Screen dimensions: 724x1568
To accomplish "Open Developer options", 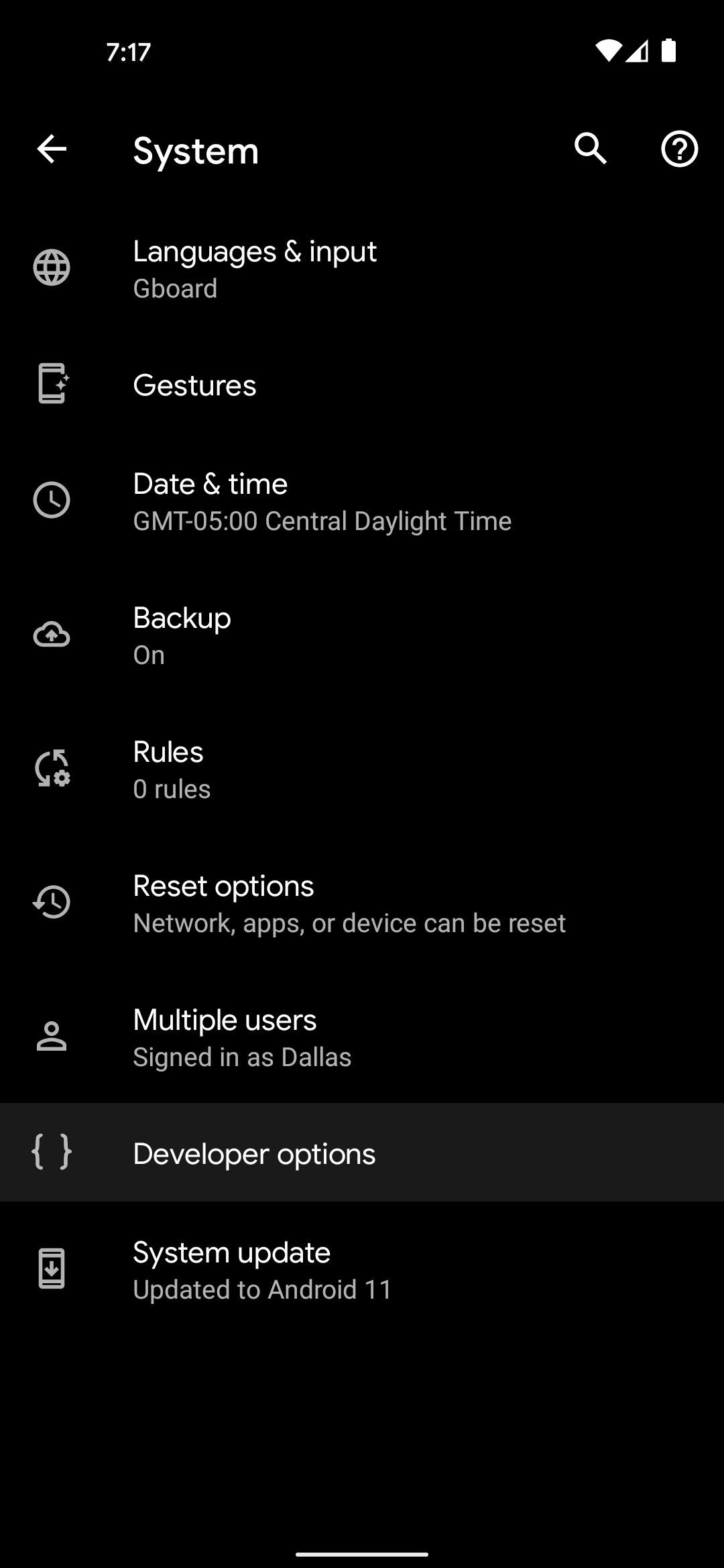I will pos(362,1153).
